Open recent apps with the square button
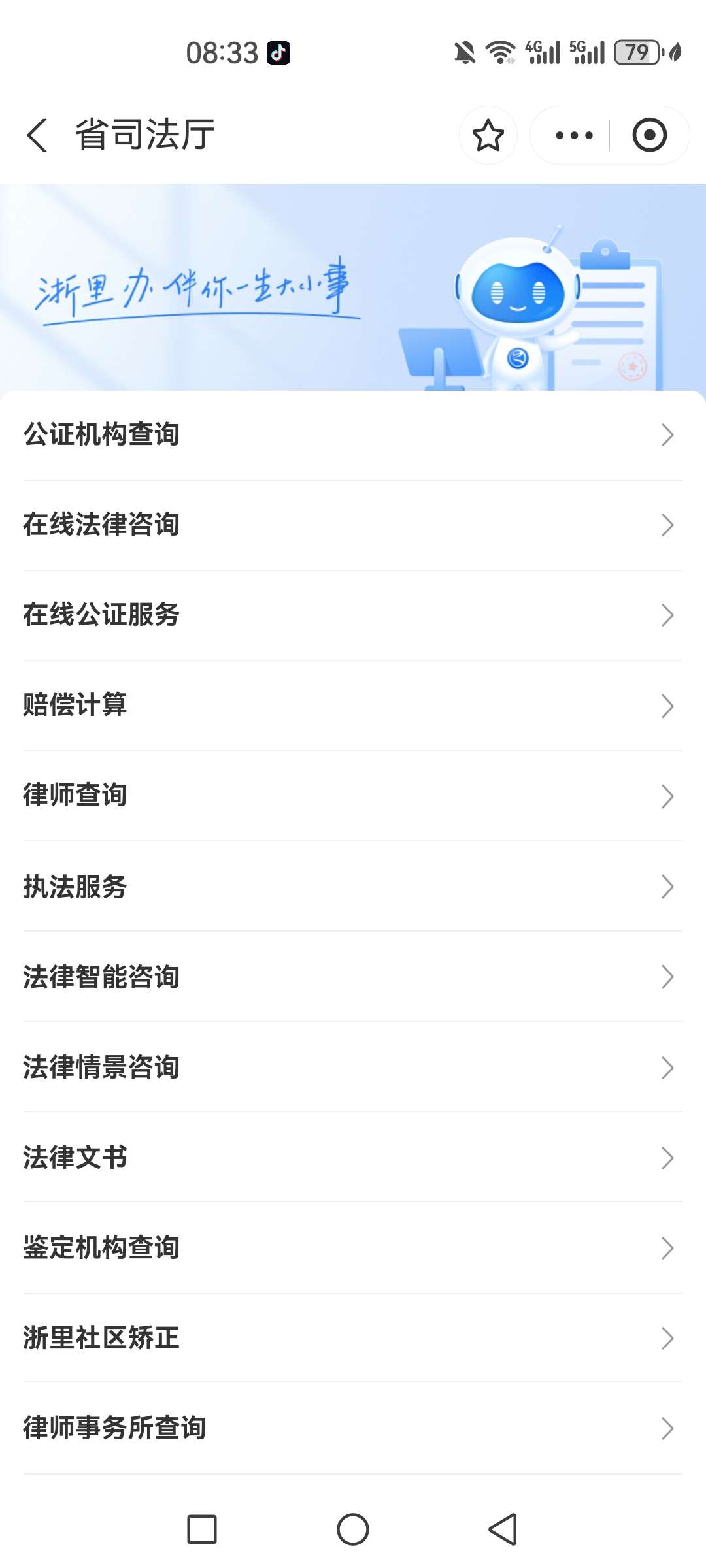 tap(202, 1529)
